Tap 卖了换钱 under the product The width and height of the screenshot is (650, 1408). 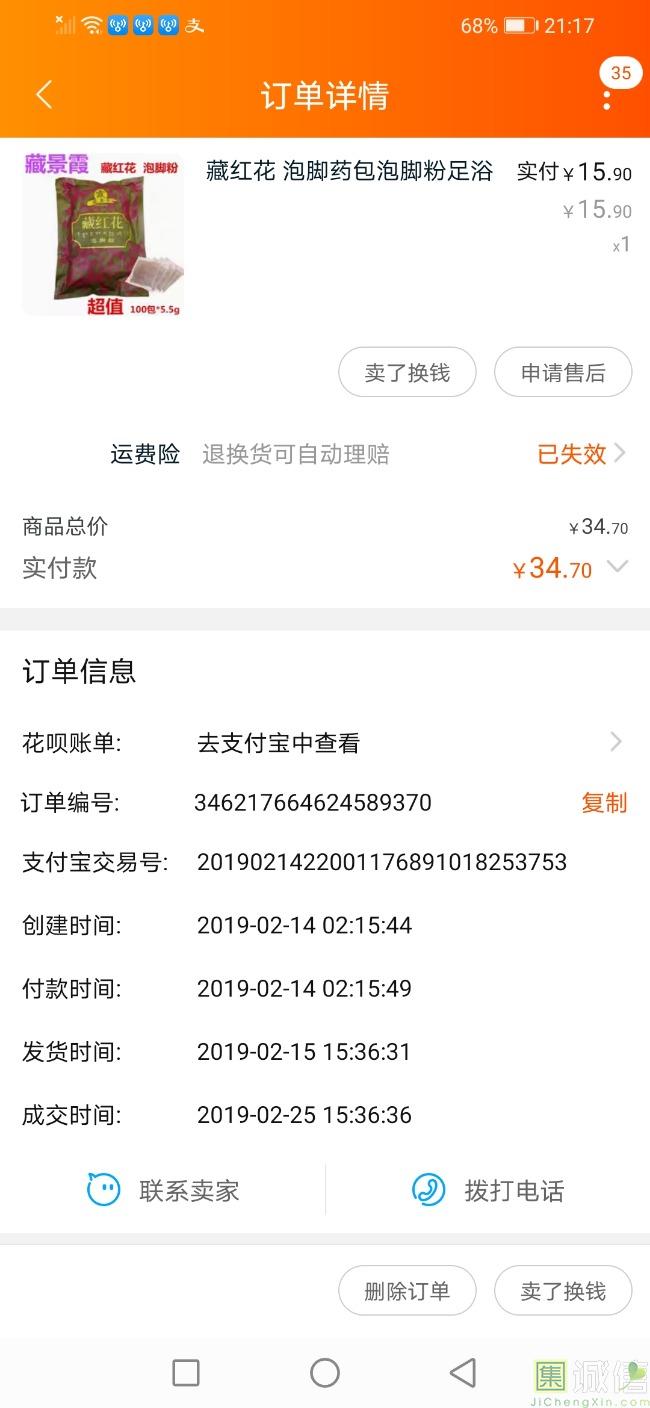[407, 373]
